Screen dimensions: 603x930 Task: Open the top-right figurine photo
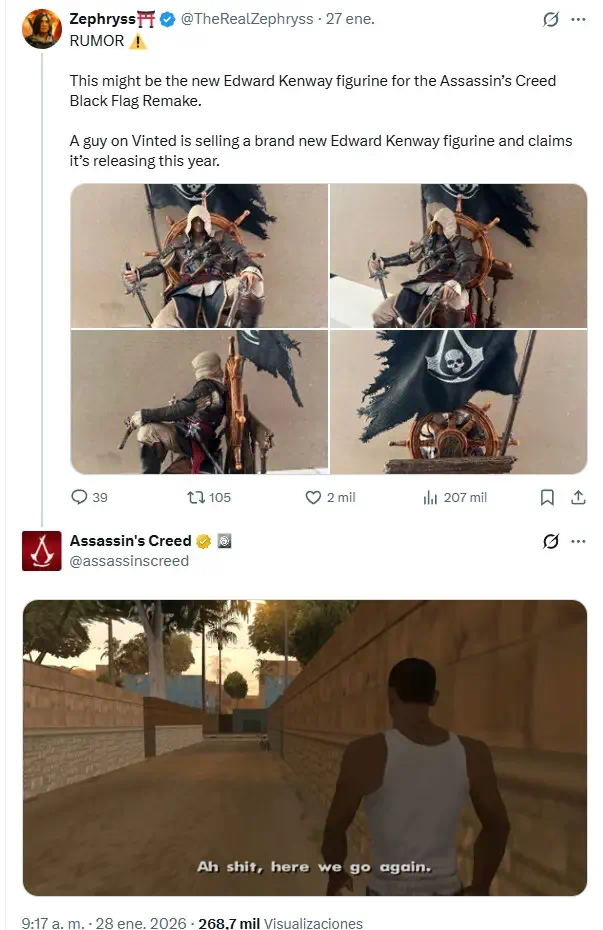click(x=458, y=255)
